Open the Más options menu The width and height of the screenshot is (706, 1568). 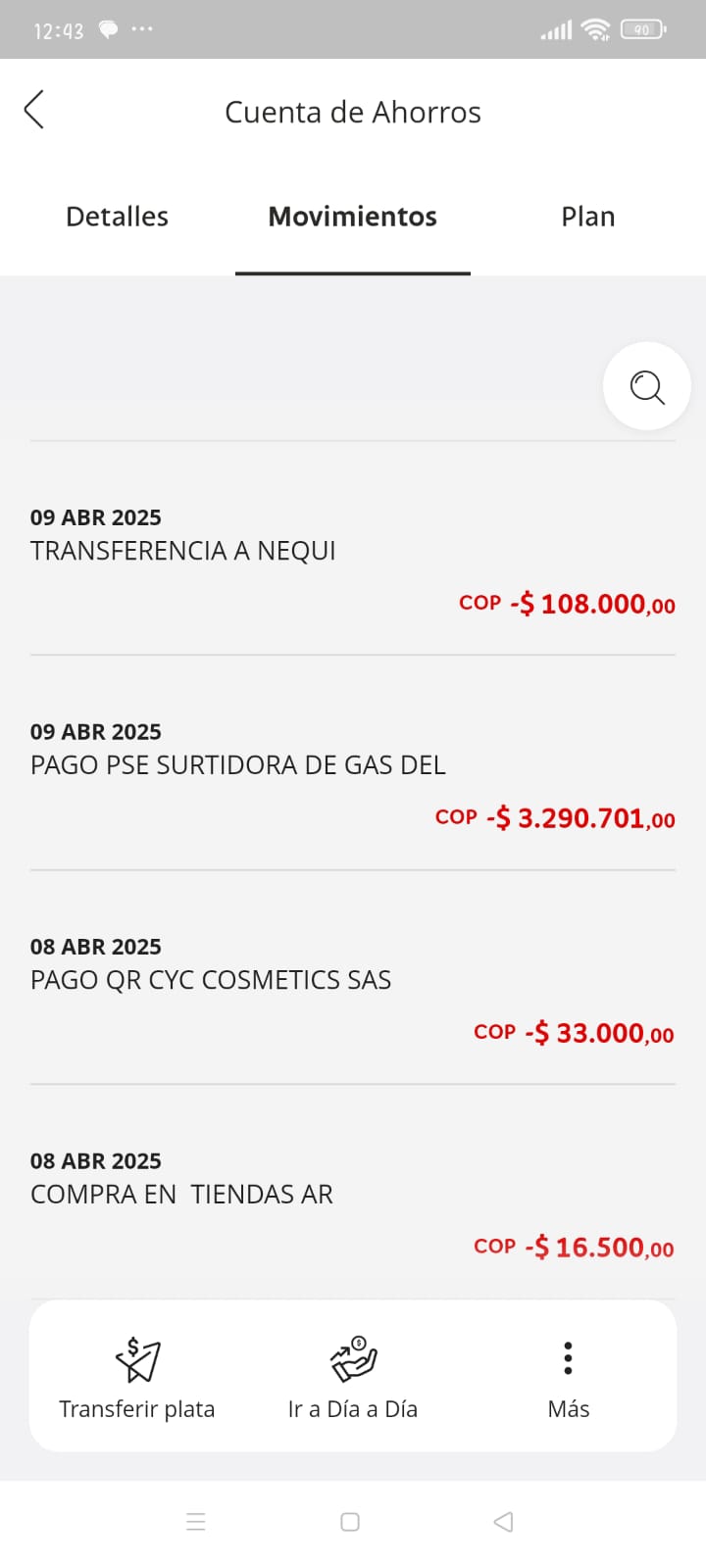(x=568, y=1377)
